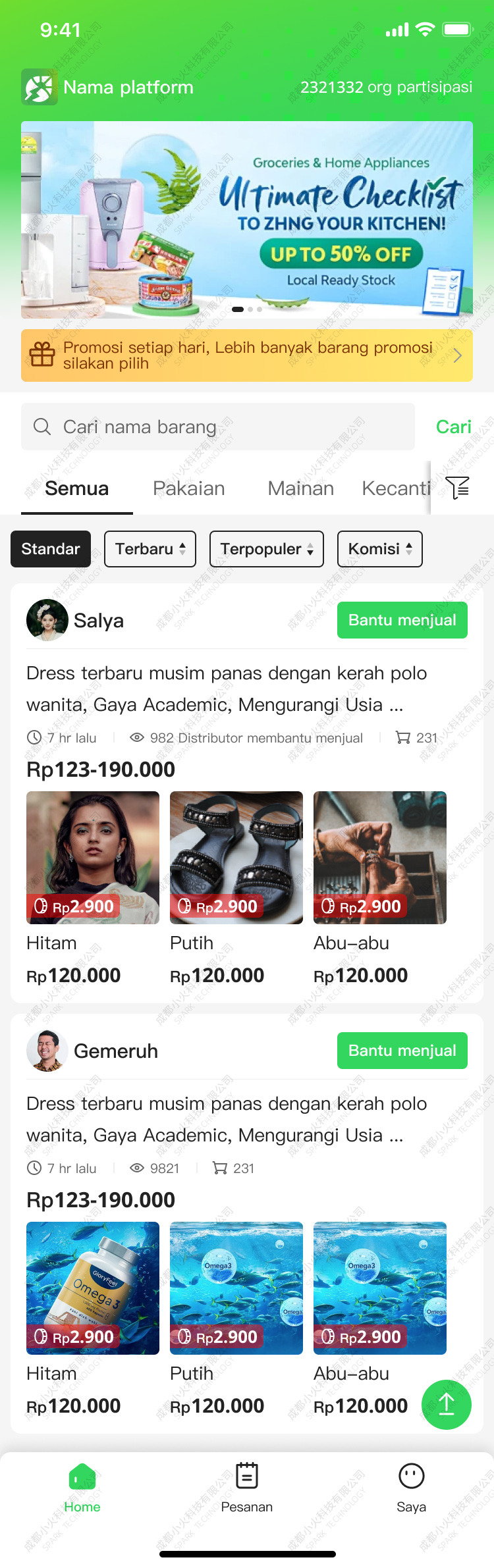
Task: Focus the Cari nama barang search field
Action: click(x=218, y=427)
